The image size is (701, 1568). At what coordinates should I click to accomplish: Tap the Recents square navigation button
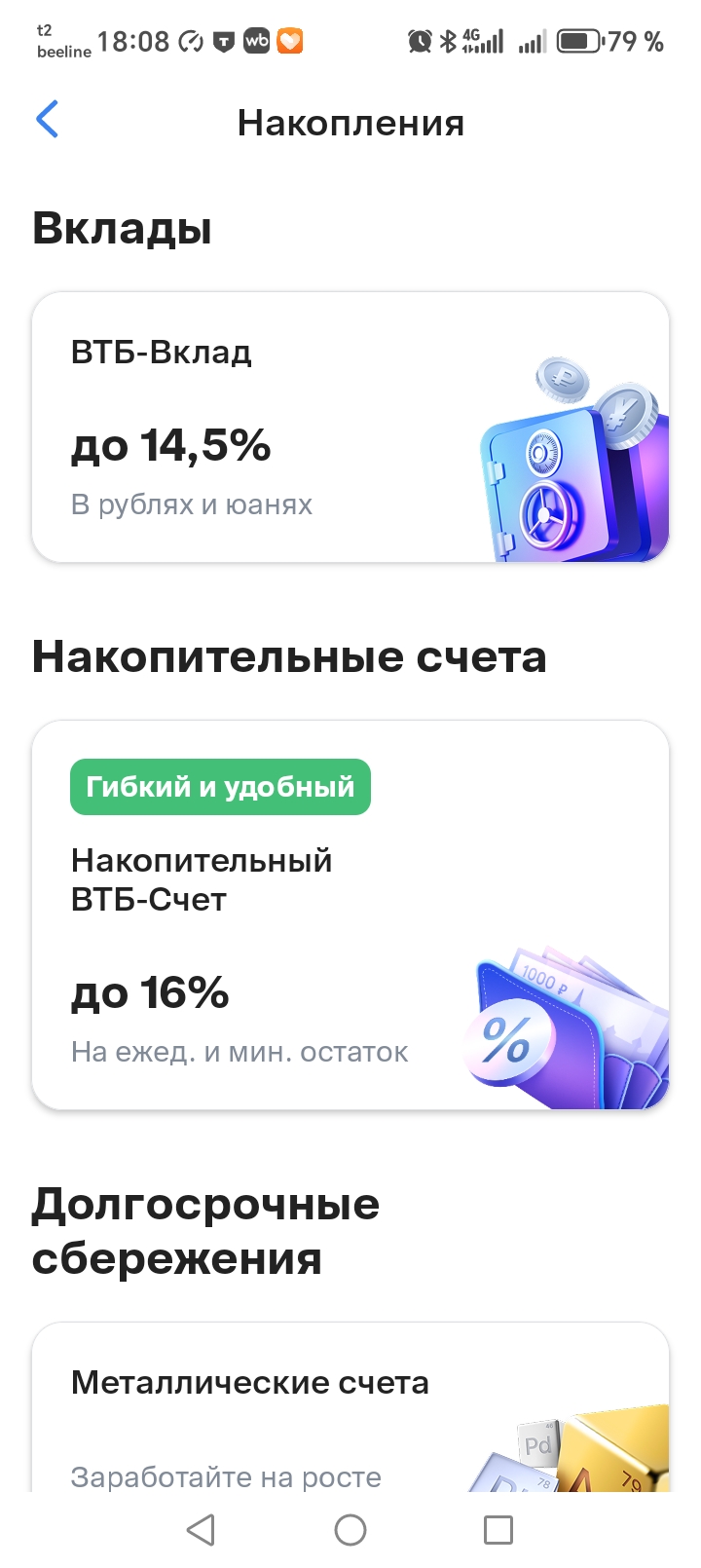coord(498,1529)
